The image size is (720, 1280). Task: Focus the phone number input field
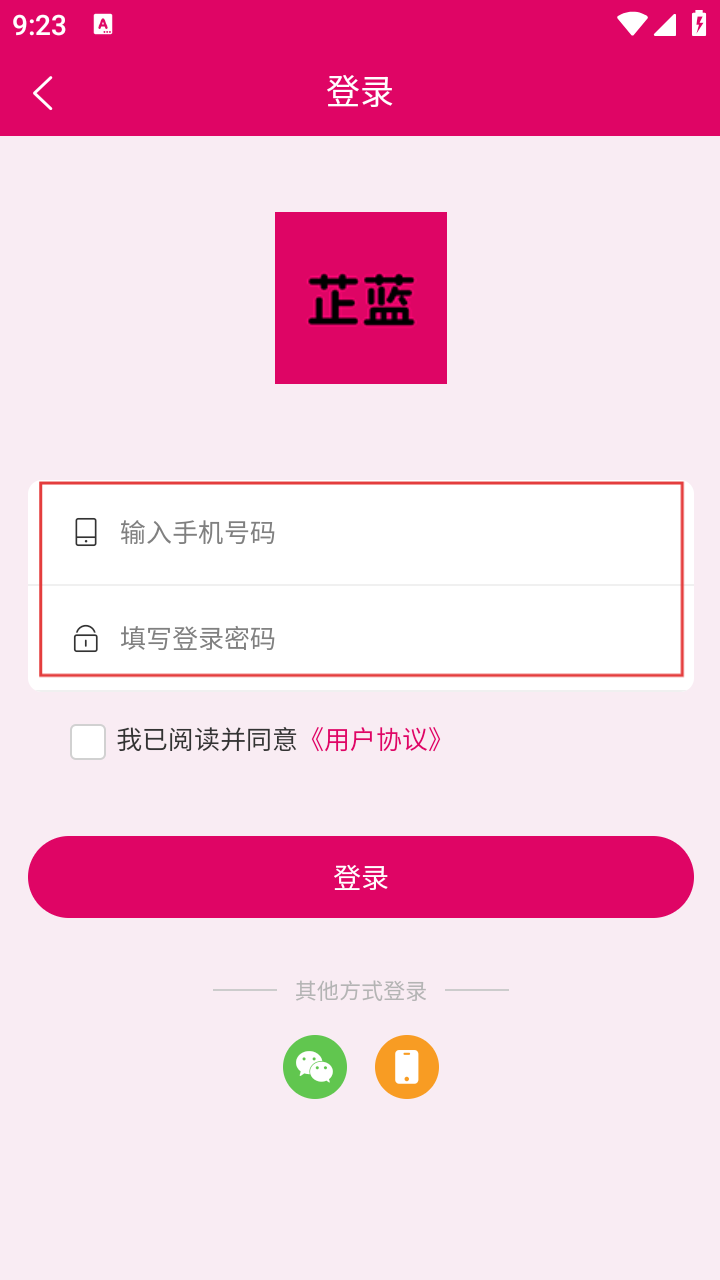click(x=380, y=532)
